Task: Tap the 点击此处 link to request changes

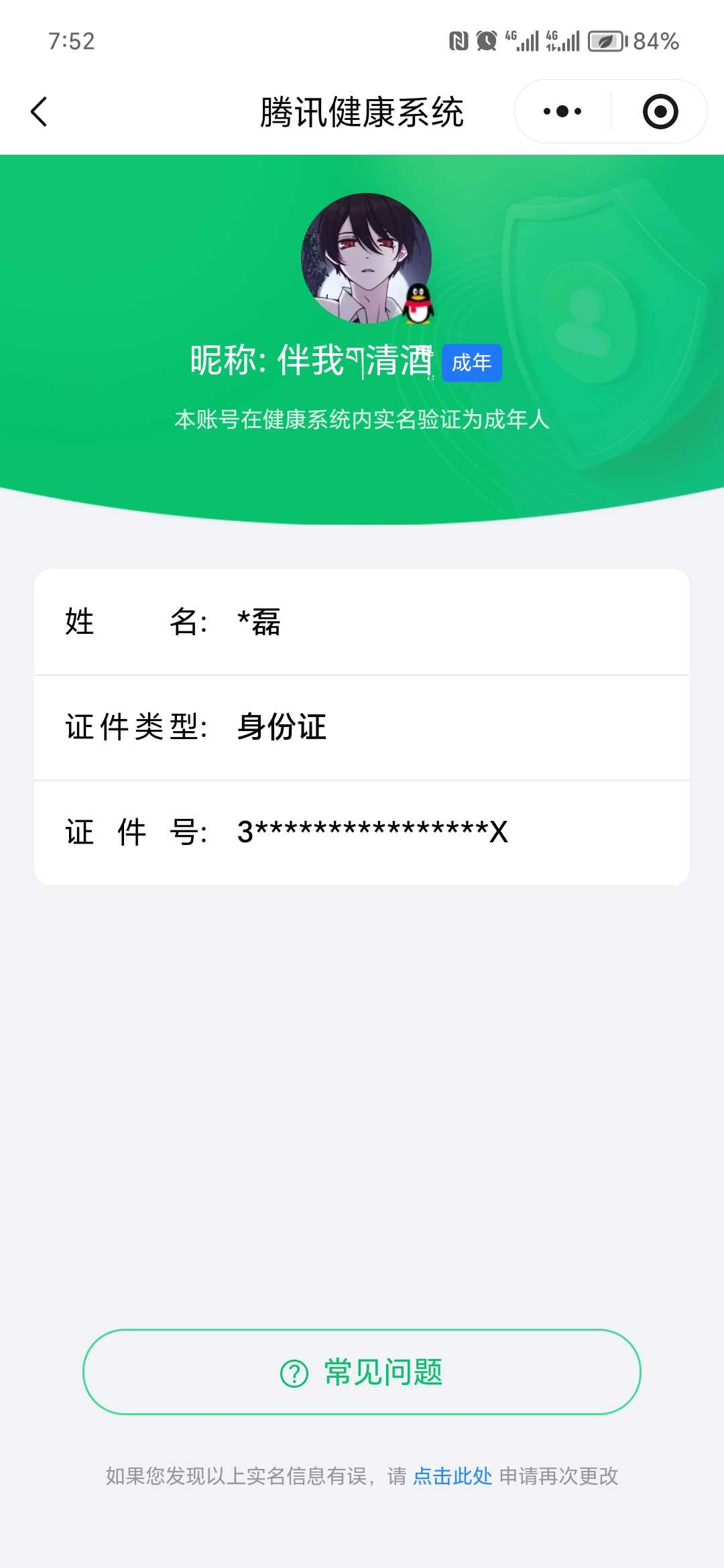Action: 452,1476
